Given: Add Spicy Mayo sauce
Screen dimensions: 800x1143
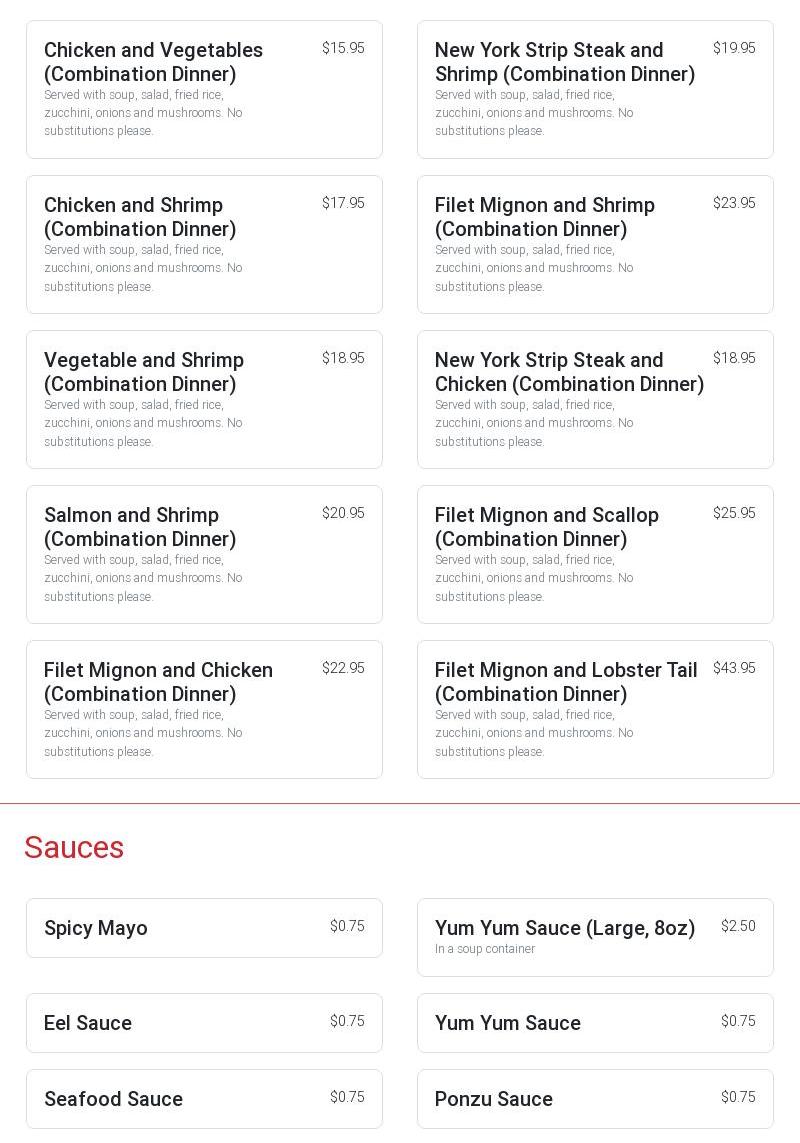Looking at the screenshot, I should tap(204, 928).
